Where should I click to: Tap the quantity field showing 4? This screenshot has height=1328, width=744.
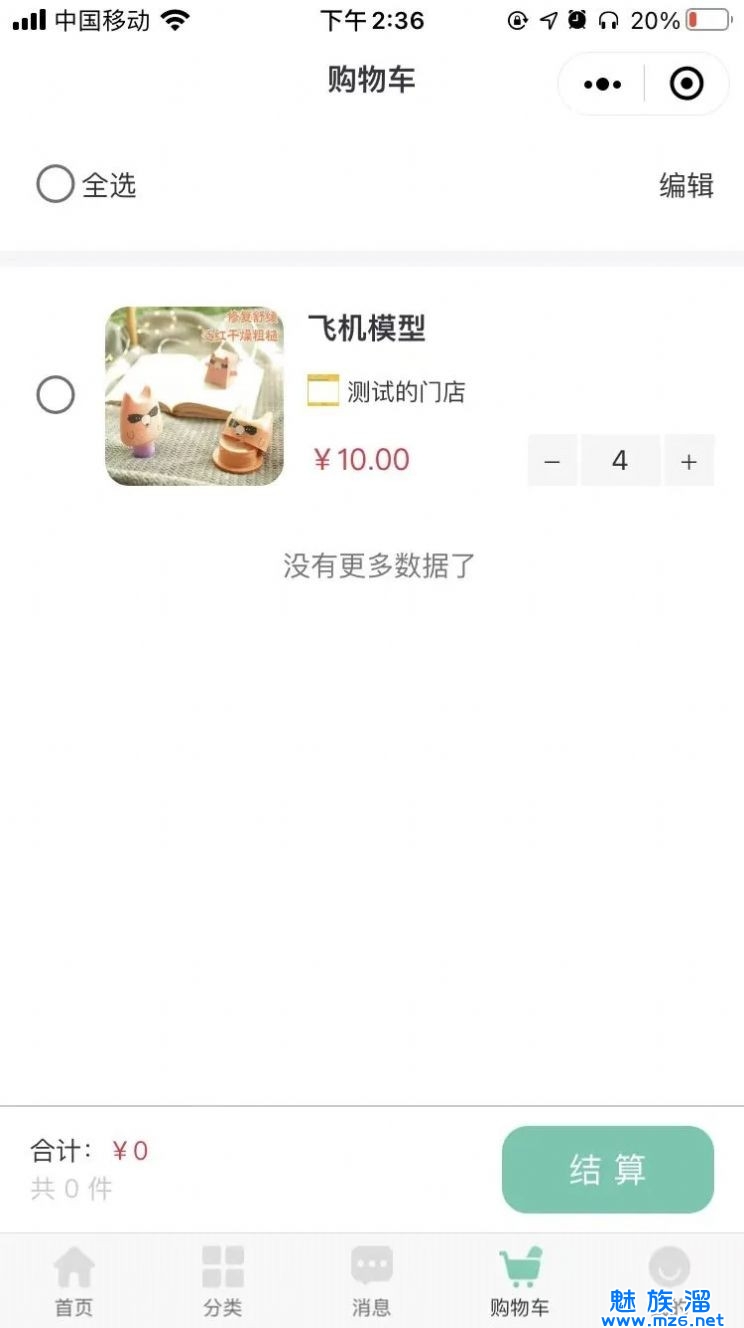pos(620,461)
